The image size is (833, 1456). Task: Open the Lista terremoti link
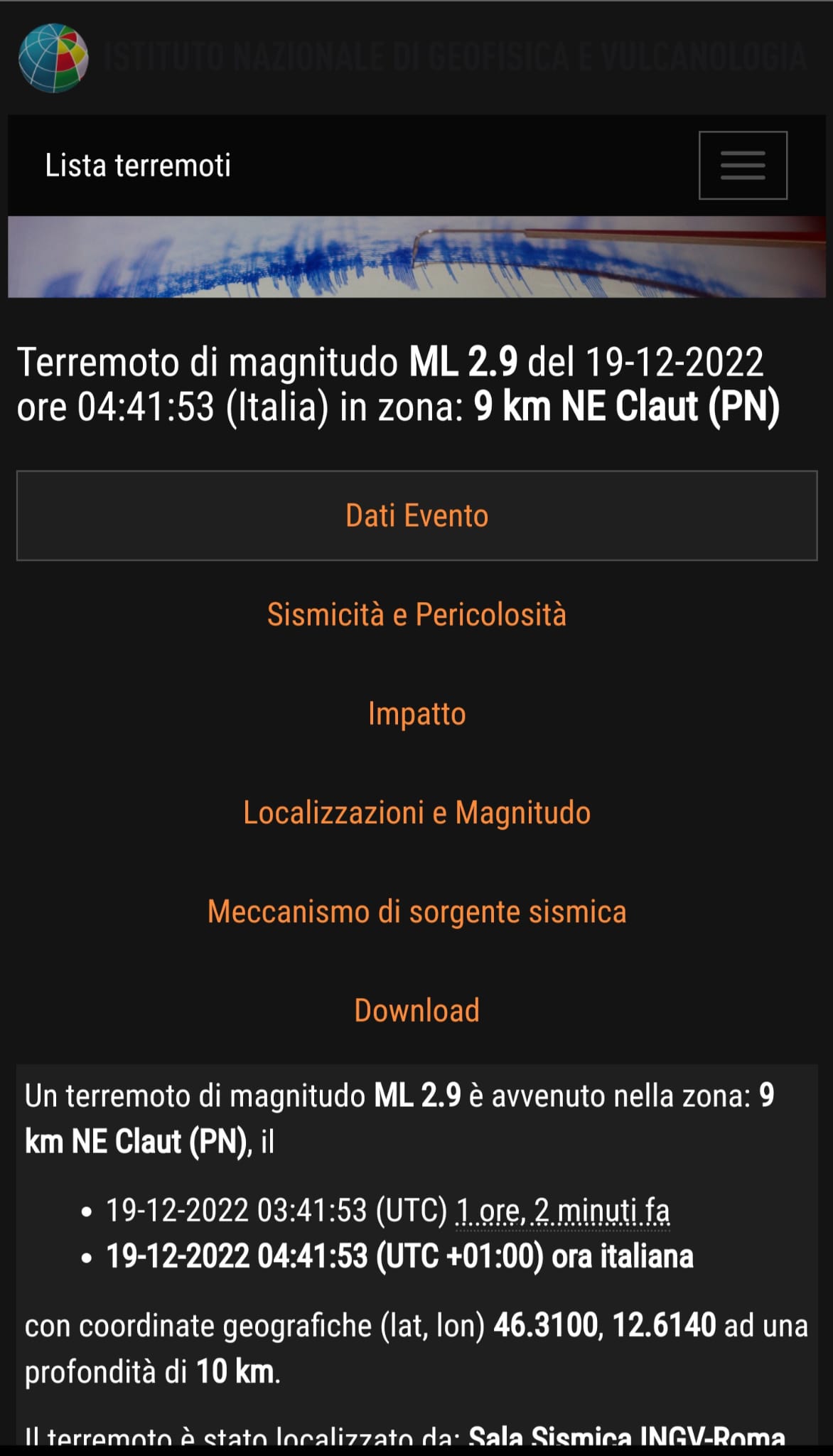[138, 166]
